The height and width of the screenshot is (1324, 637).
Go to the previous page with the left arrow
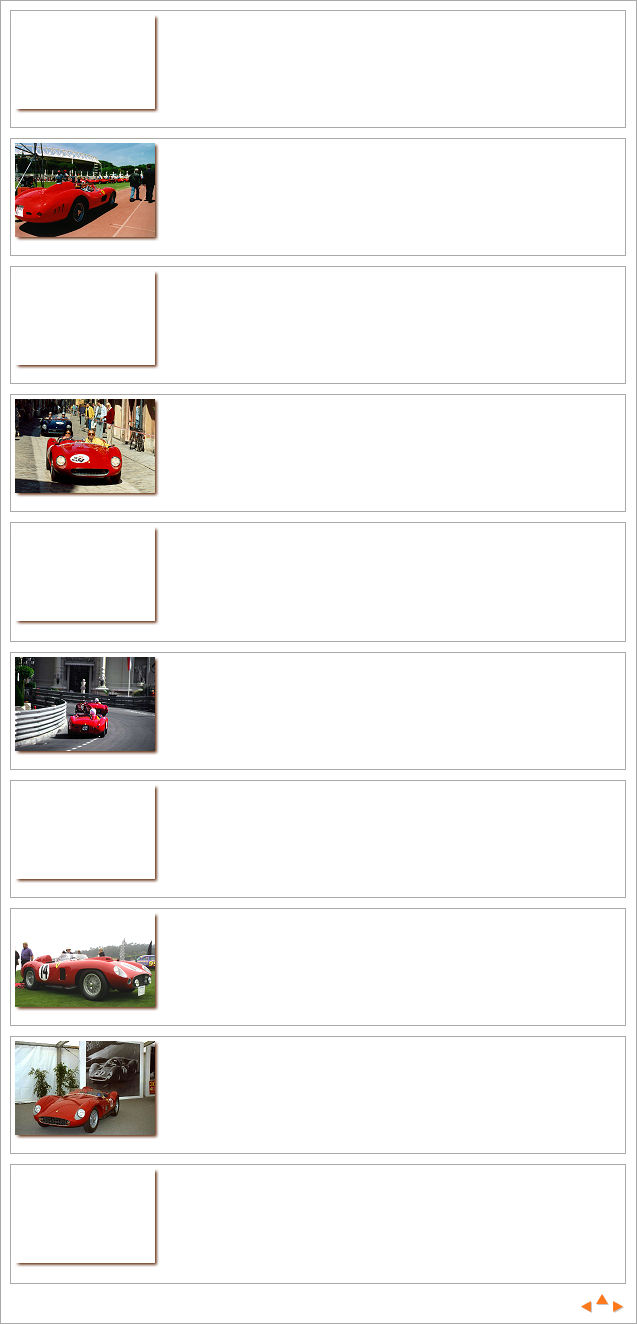[586, 1307]
